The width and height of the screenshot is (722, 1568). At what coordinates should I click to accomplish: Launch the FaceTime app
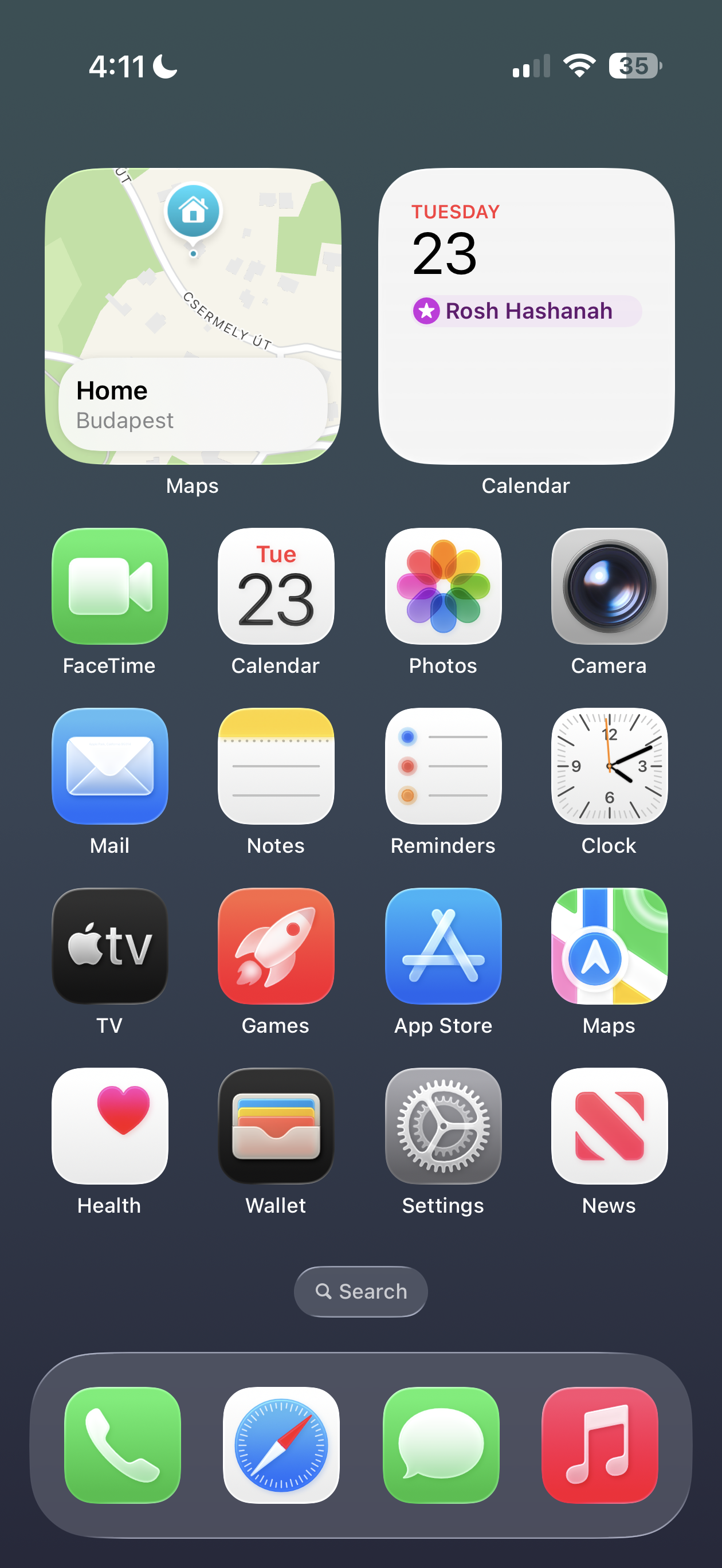(110, 586)
